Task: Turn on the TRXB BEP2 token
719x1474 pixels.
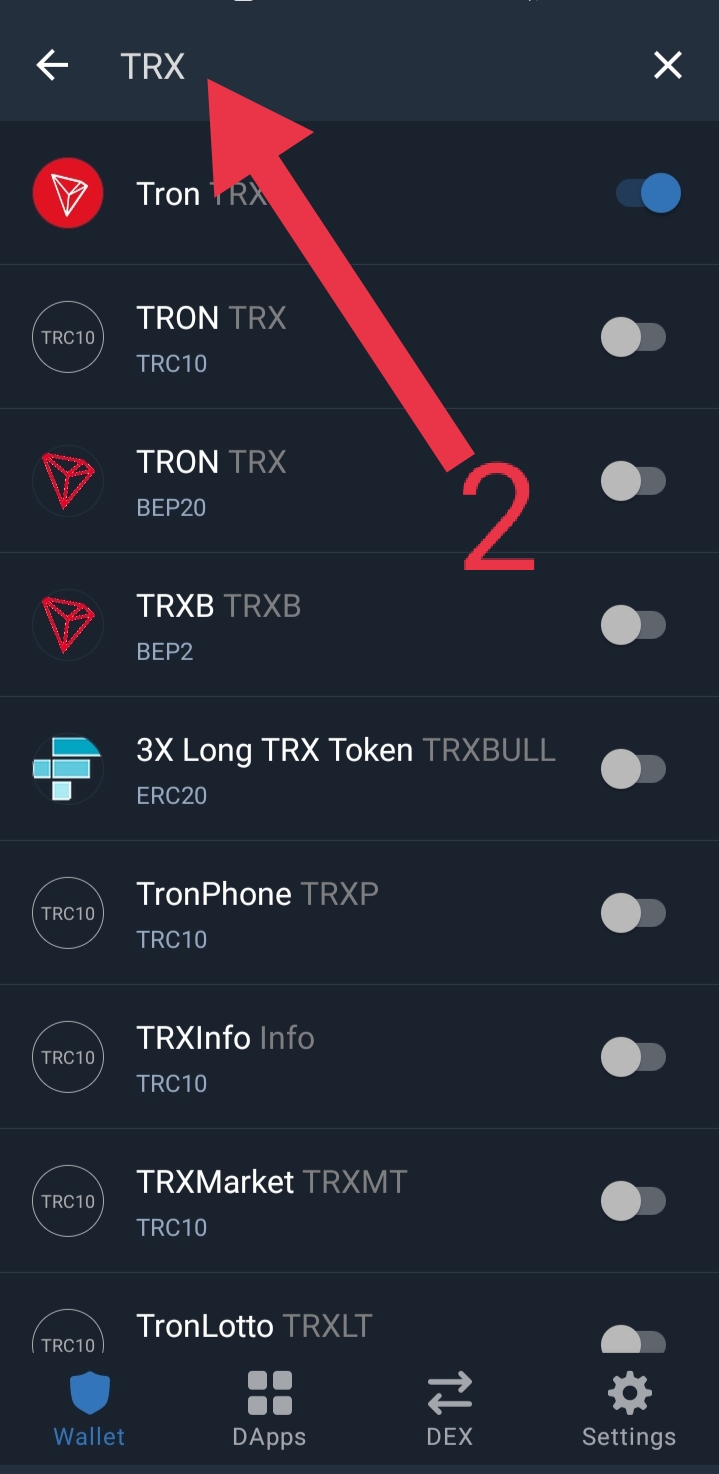Action: (x=633, y=626)
